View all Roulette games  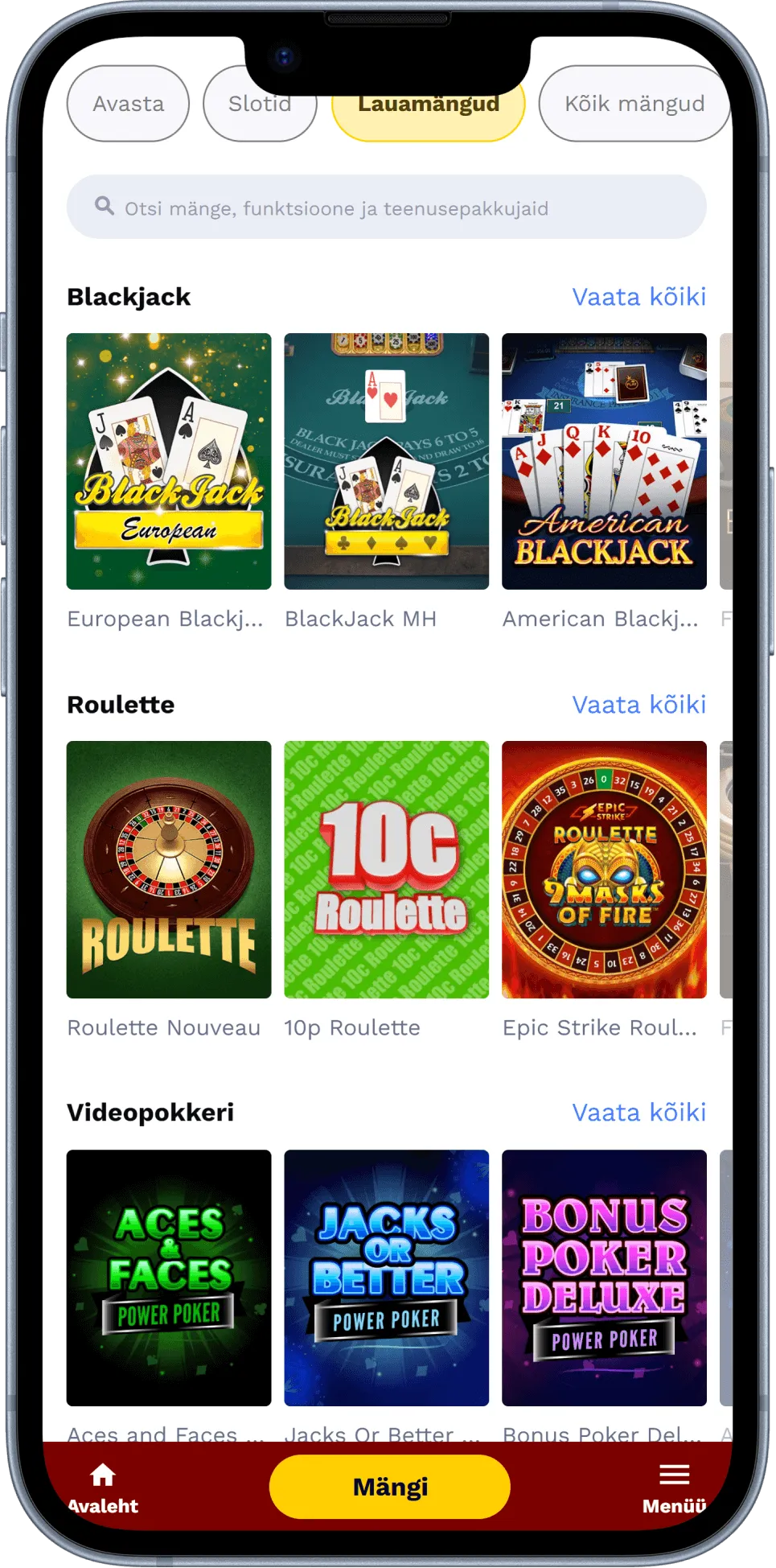638,705
